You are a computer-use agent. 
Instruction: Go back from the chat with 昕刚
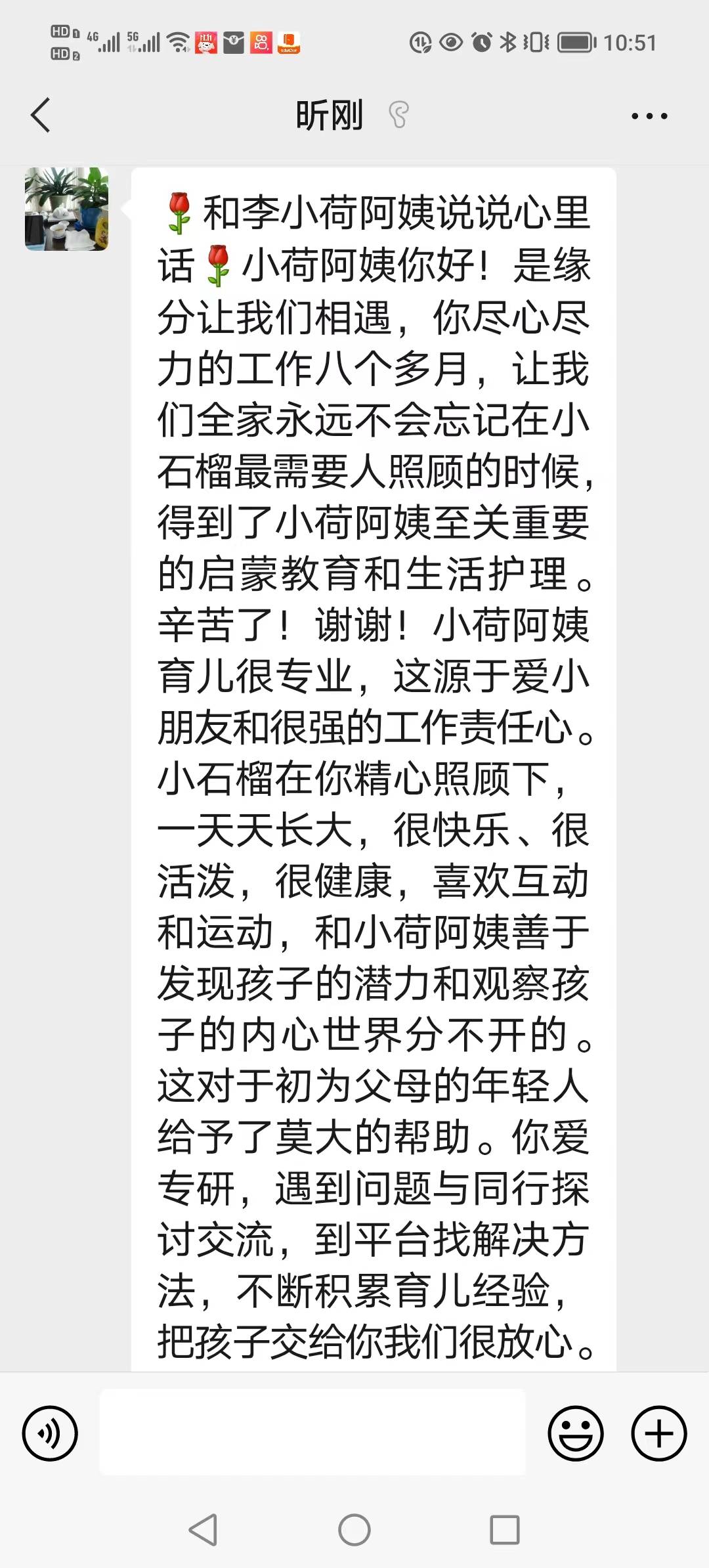[x=41, y=116]
